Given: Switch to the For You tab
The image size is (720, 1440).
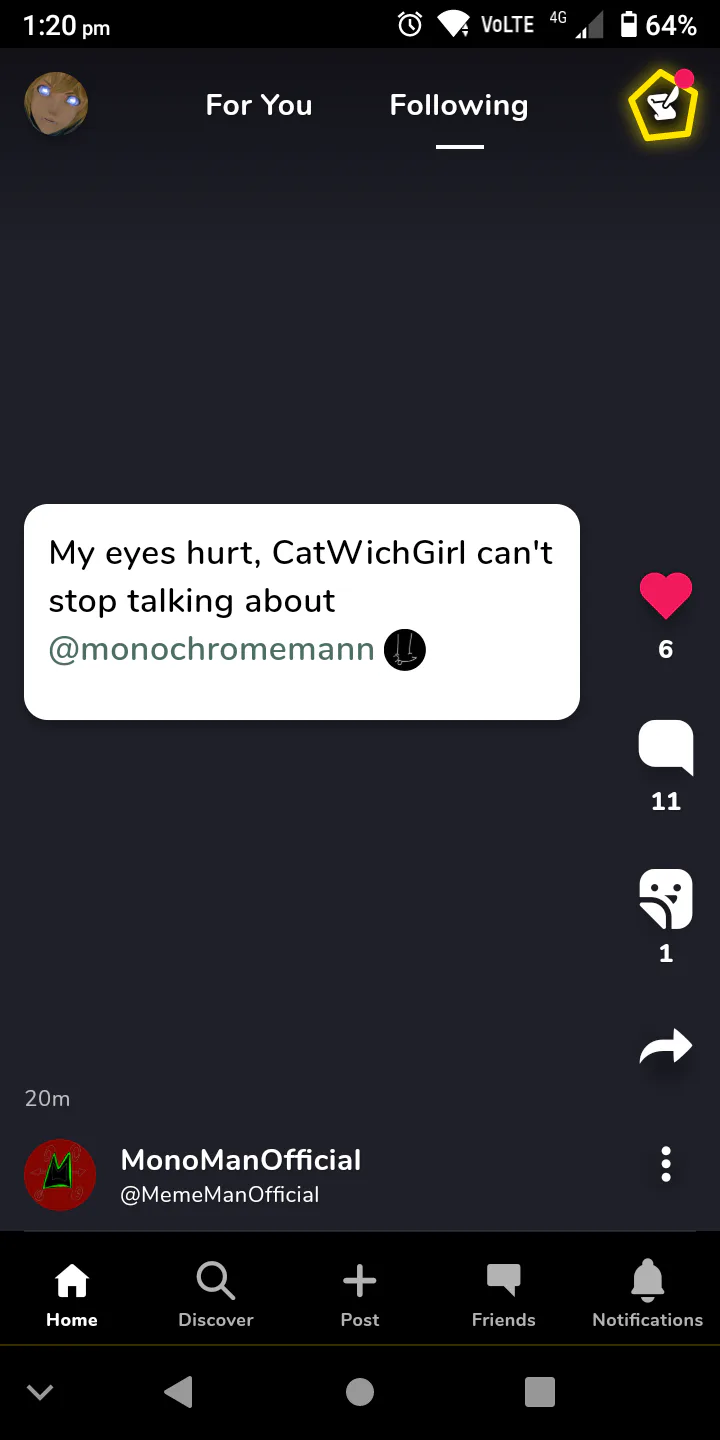Looking at the screenshot, I should (259, 105).
